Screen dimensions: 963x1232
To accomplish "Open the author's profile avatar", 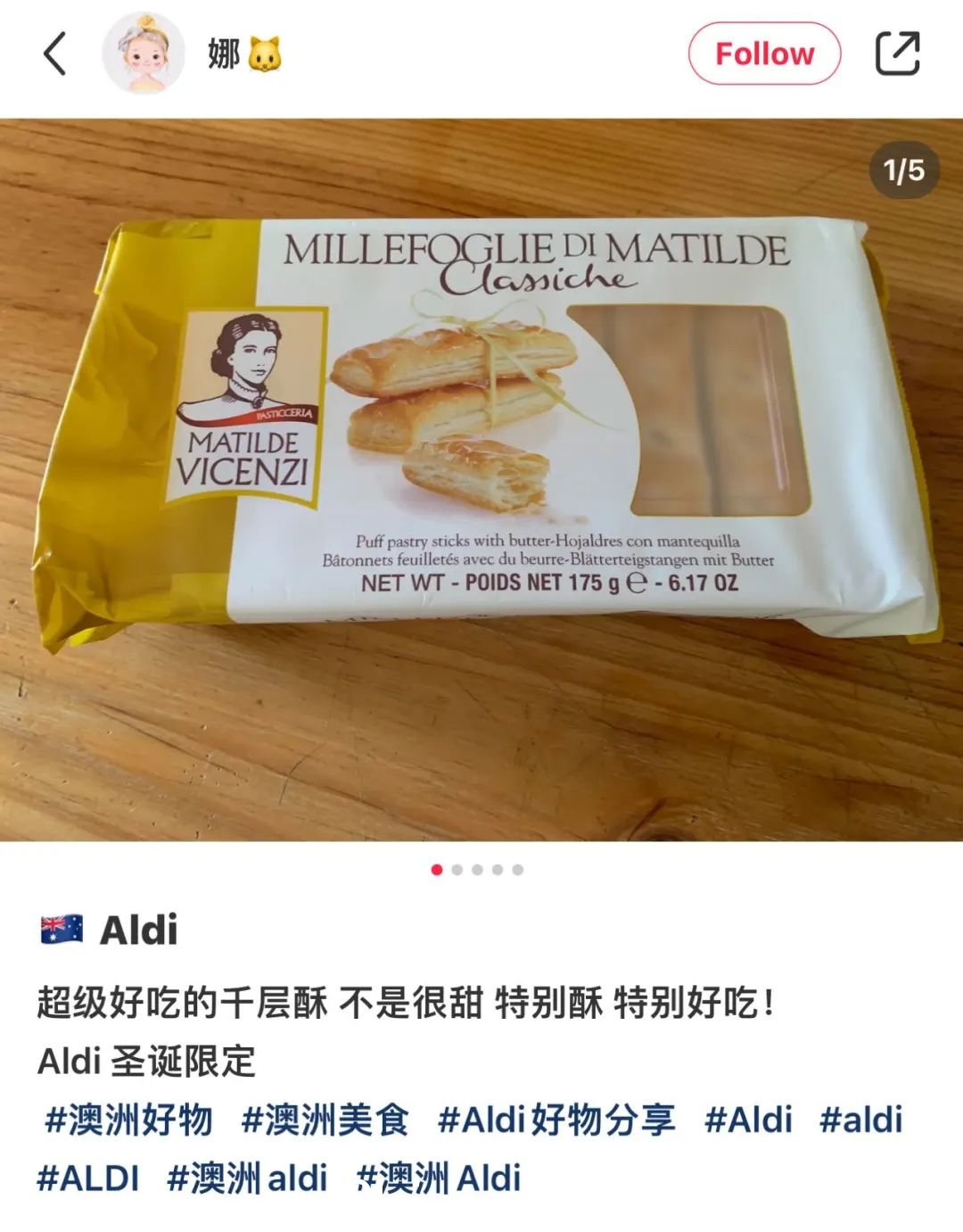I will point(143,54).
